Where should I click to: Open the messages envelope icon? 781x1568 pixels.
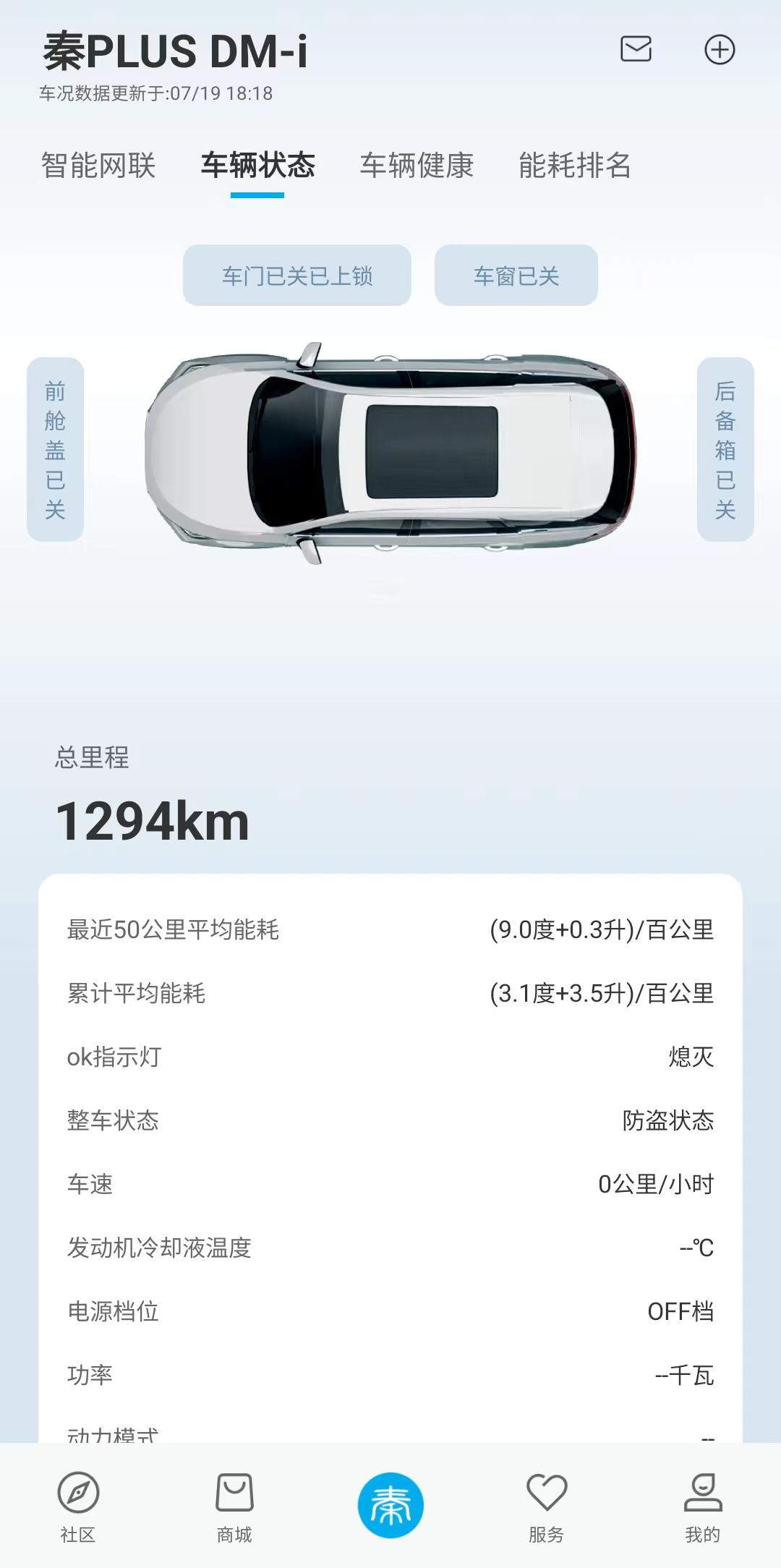(636, 49)
